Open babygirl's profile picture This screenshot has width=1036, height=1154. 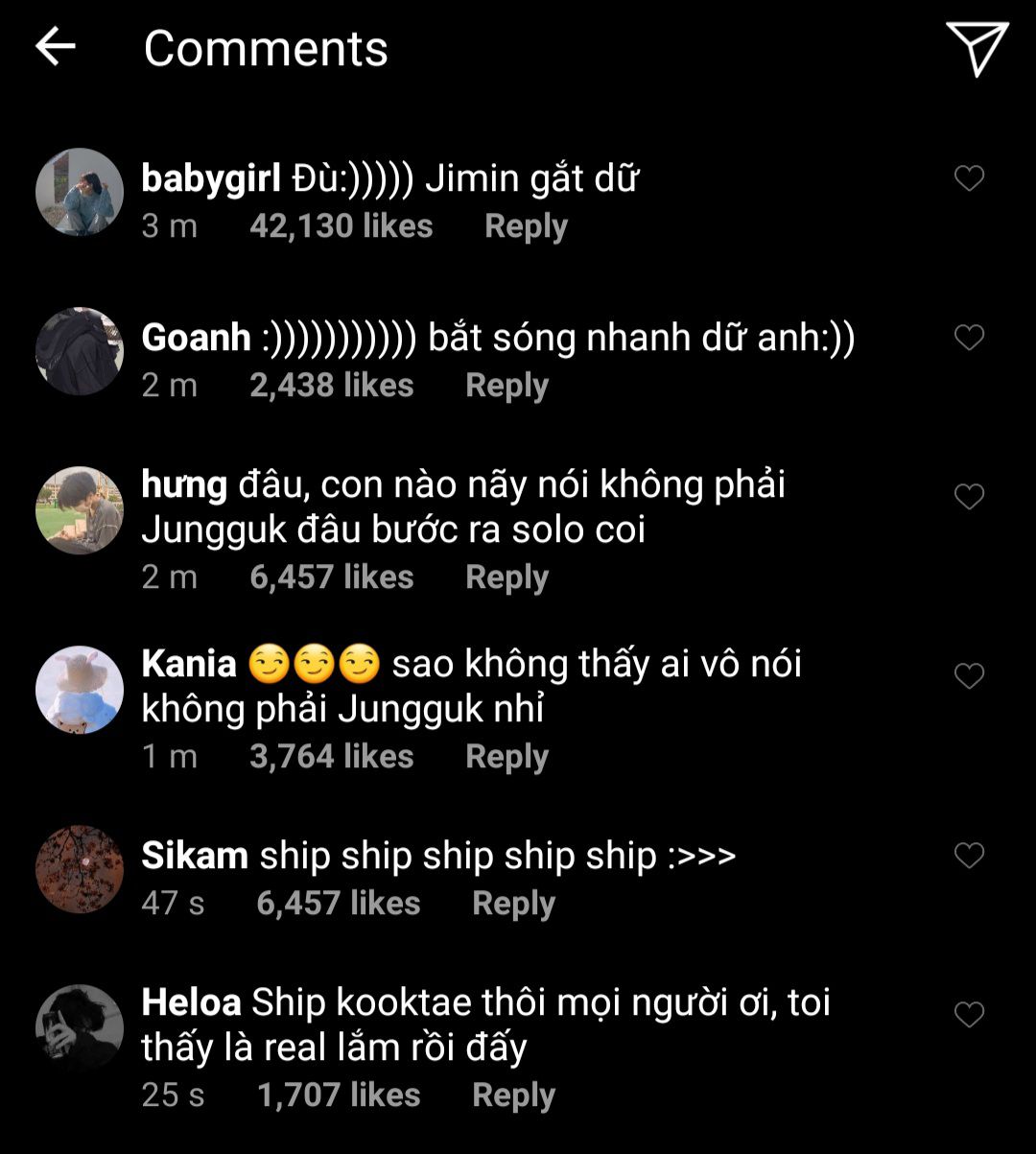tap(80, 192)
